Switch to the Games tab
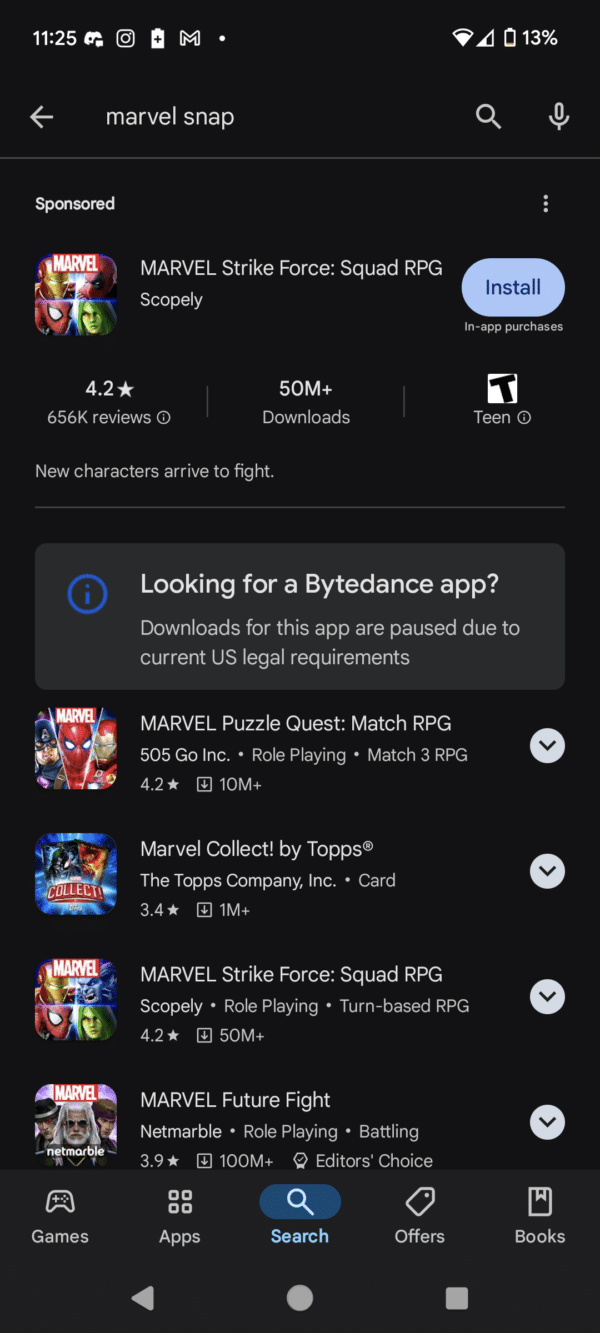 coord(60,1215)
